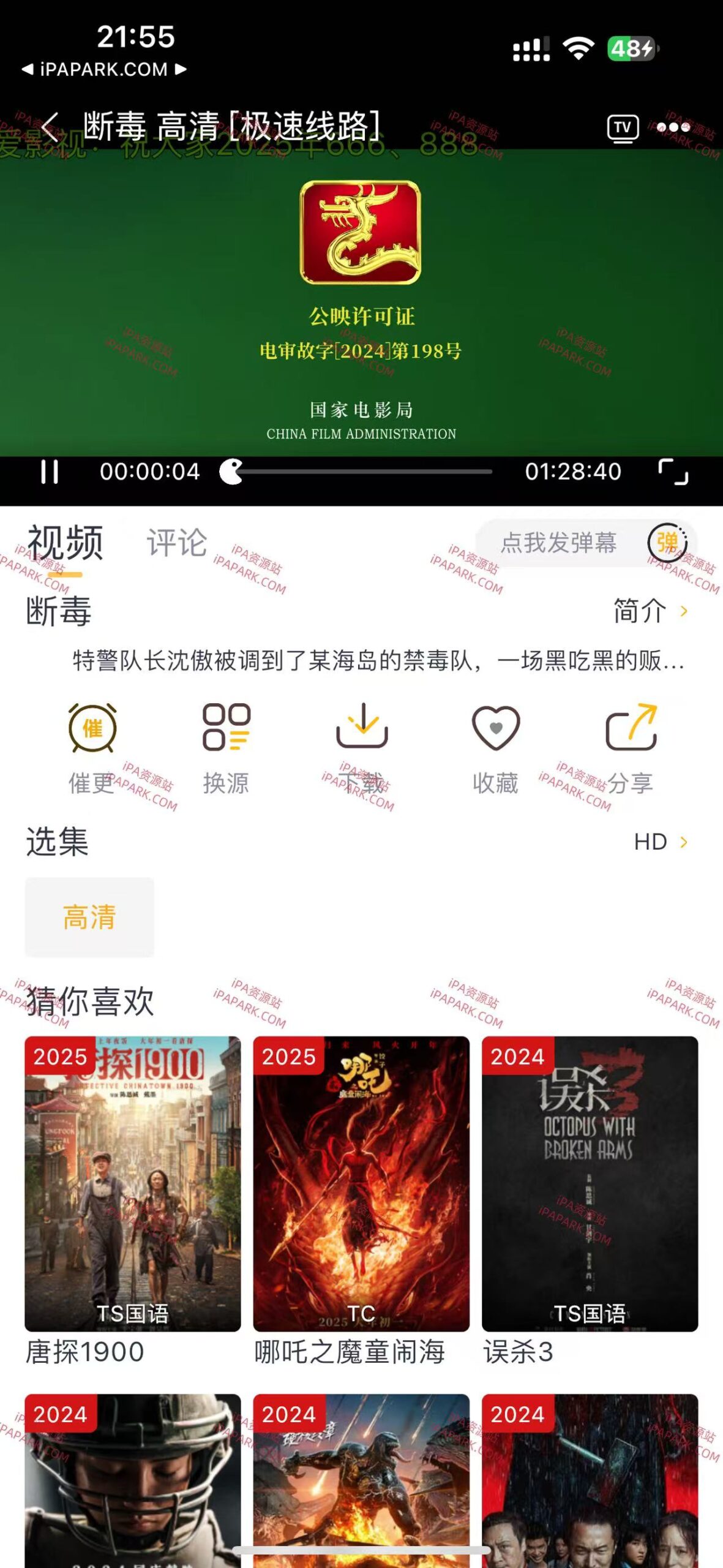Open the three-dot more options menu
This screenshot has height=1568, width=723.
pos(673,126)
